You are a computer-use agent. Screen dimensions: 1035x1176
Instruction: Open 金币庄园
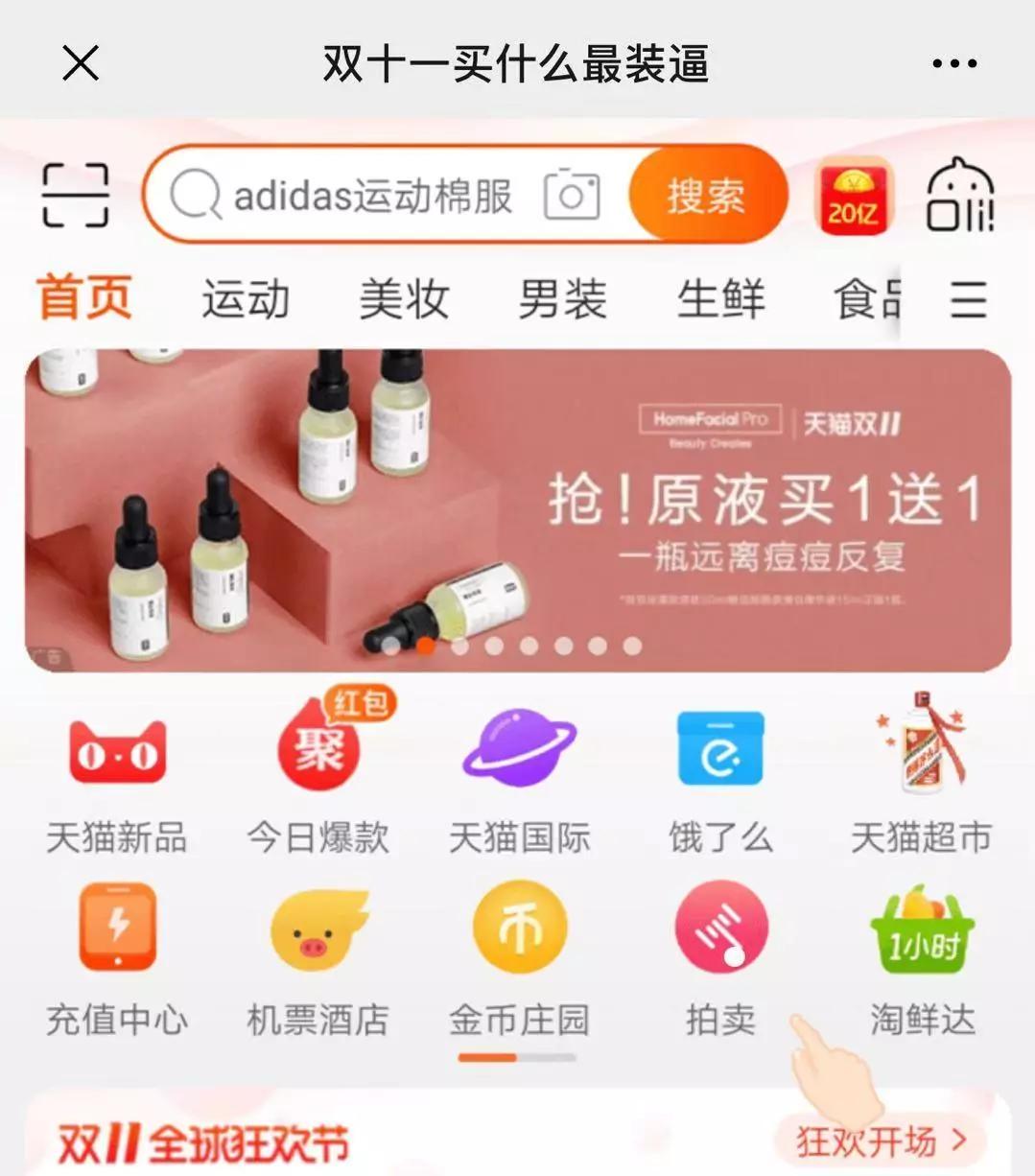519,959
